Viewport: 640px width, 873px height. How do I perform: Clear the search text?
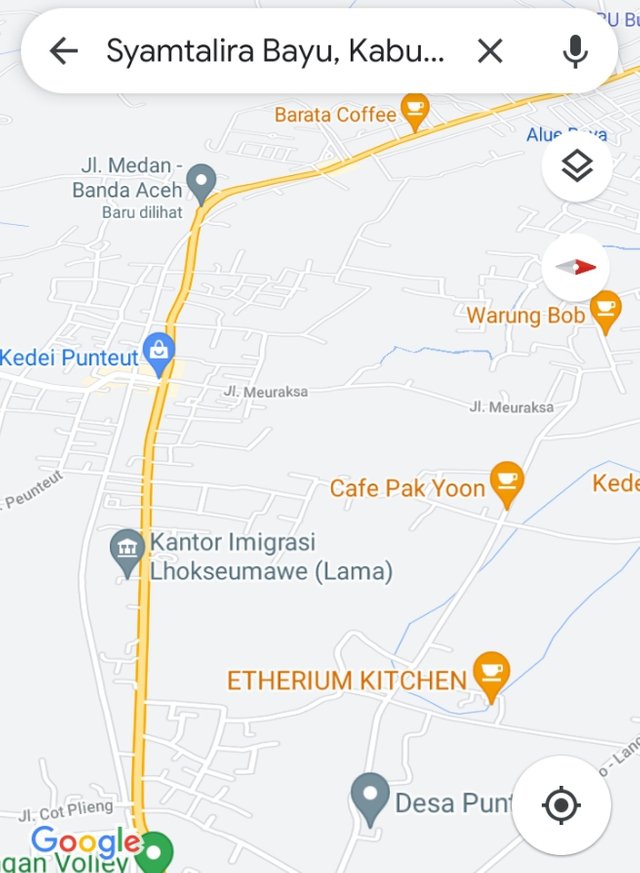click(x=489, y=51)
